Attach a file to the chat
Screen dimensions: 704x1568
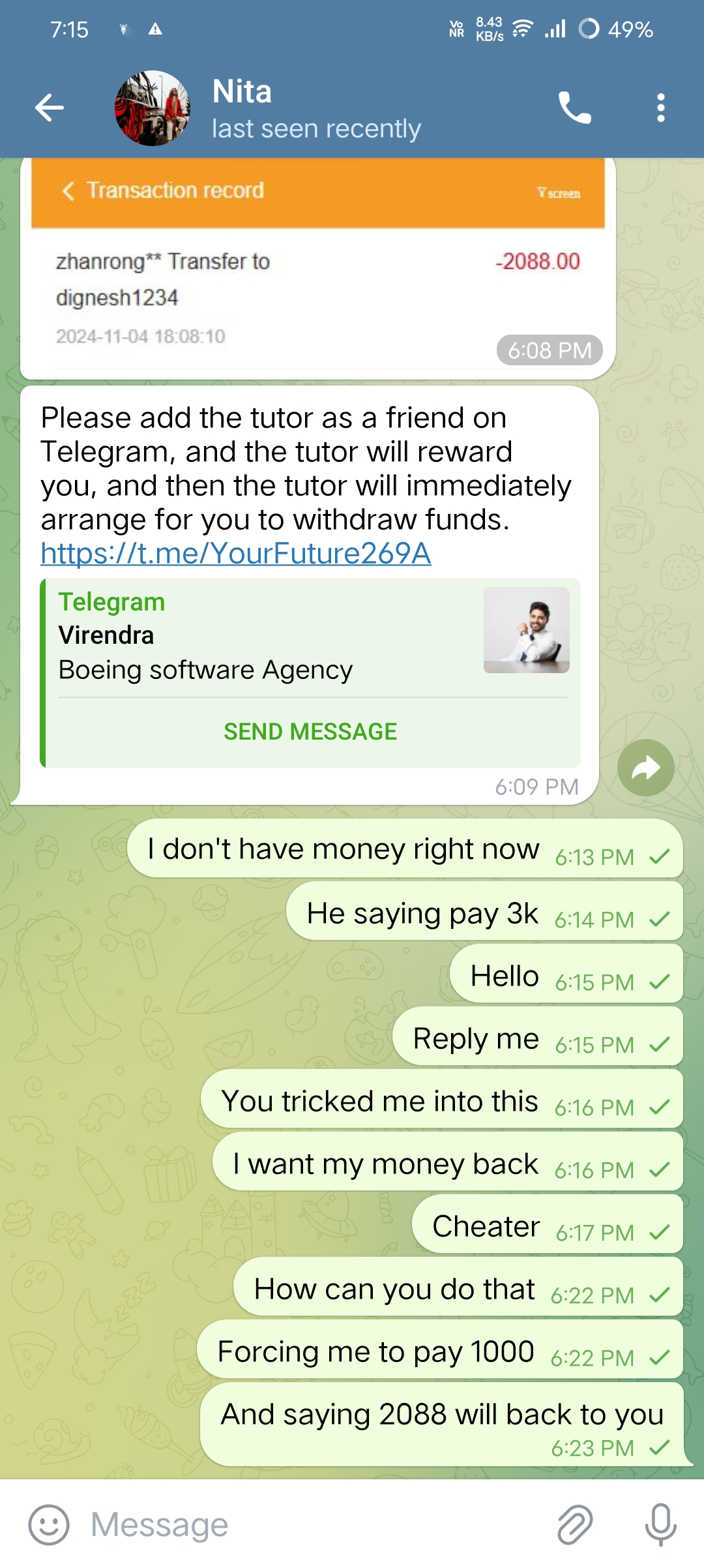click(x=575, y=1525)
